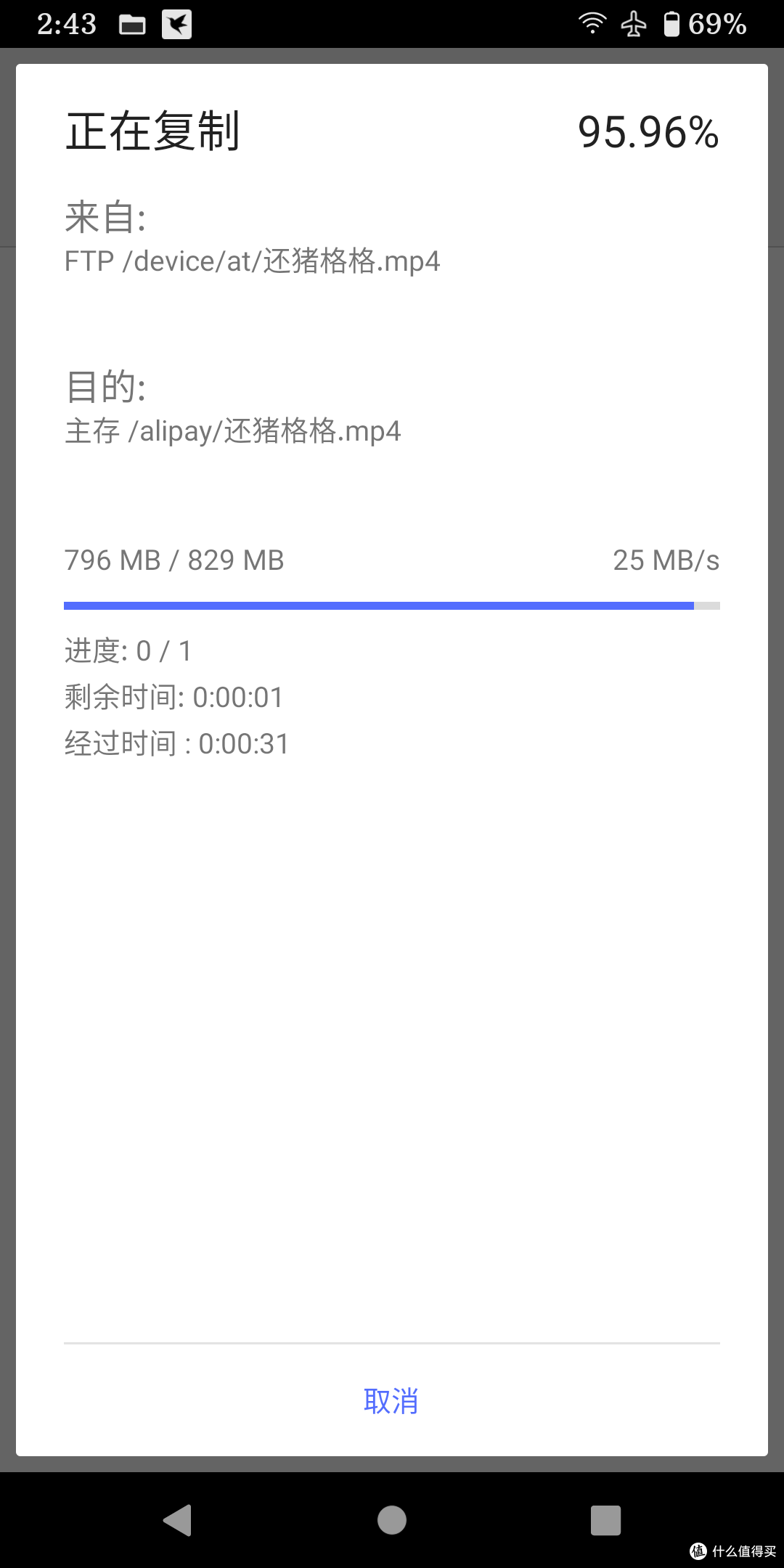
Task: Click the blue transfer progress bar
Action: tap(392, 605)
